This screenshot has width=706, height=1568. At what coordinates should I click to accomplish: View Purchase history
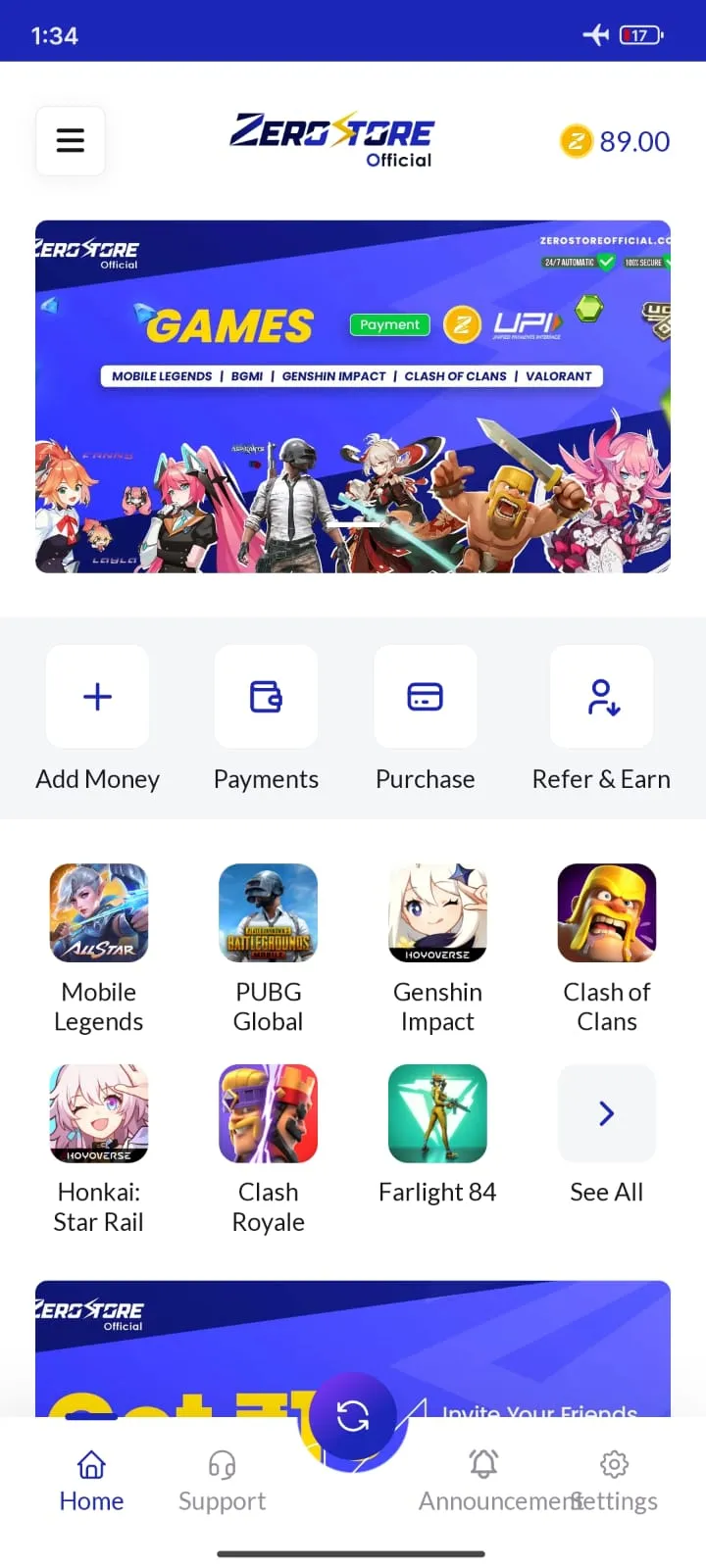coord(426,697)
